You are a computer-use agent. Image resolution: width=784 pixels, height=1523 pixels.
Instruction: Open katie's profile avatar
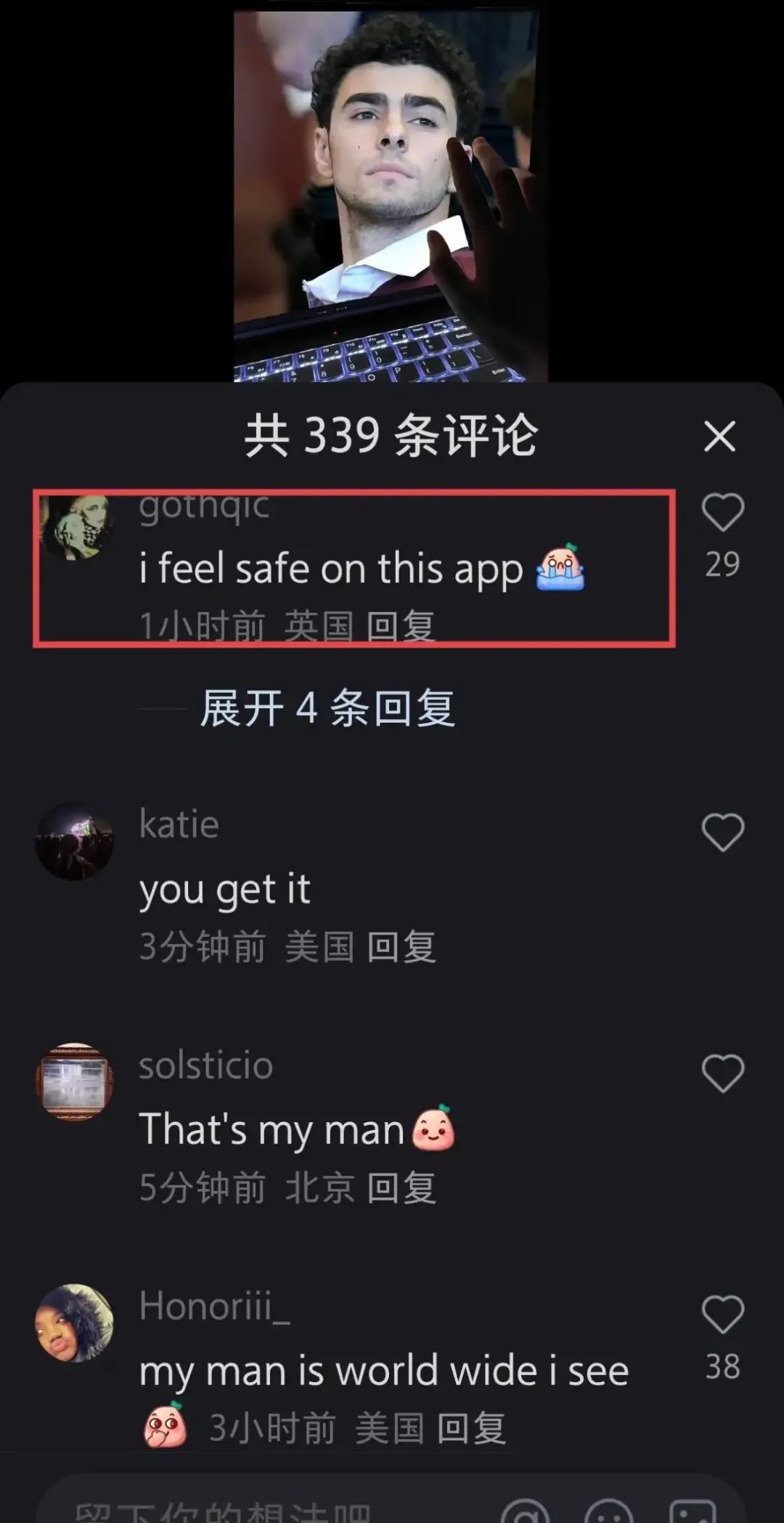tap(75, 841)
